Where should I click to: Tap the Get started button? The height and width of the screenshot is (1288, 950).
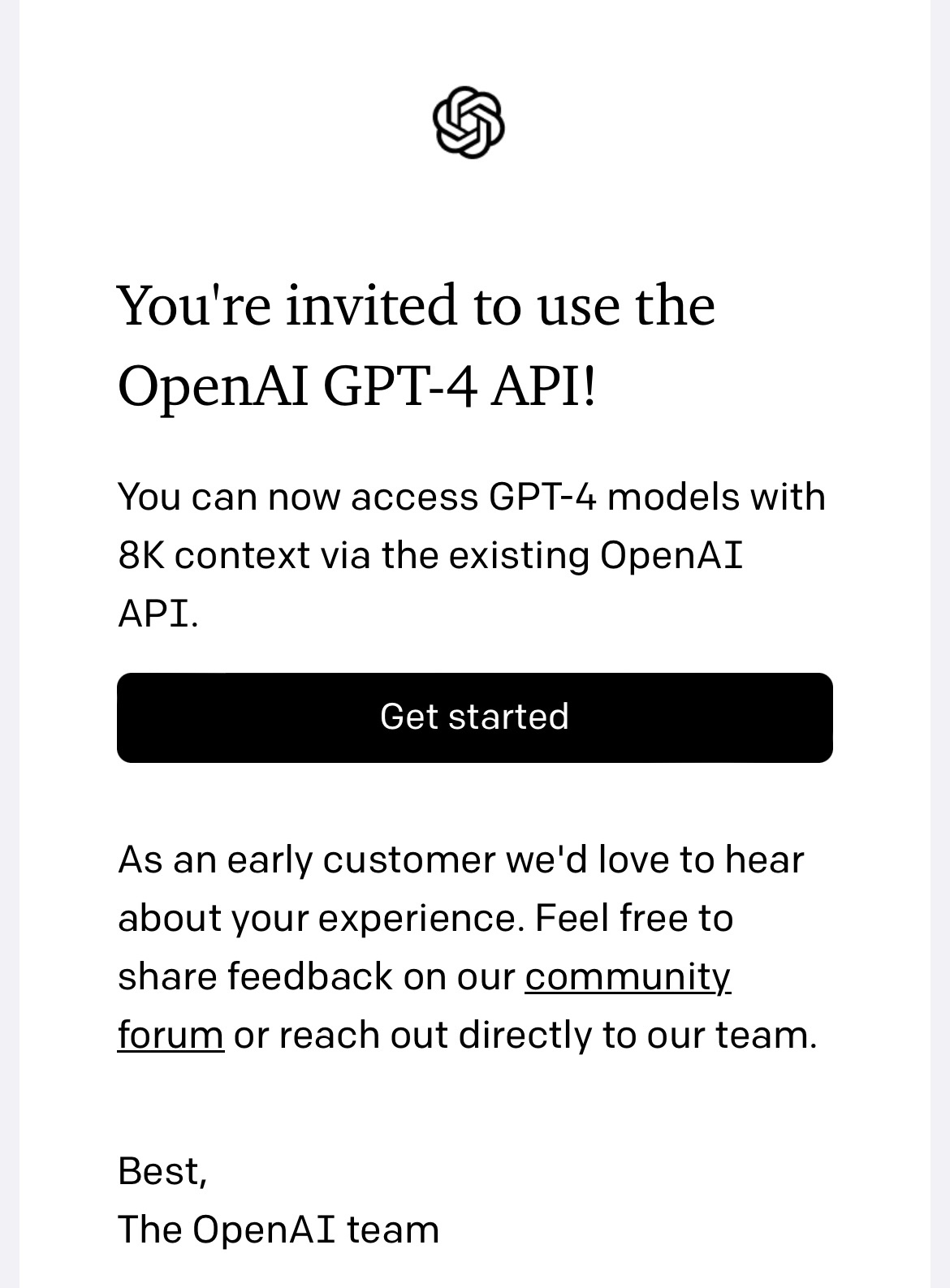pos(474,717)
